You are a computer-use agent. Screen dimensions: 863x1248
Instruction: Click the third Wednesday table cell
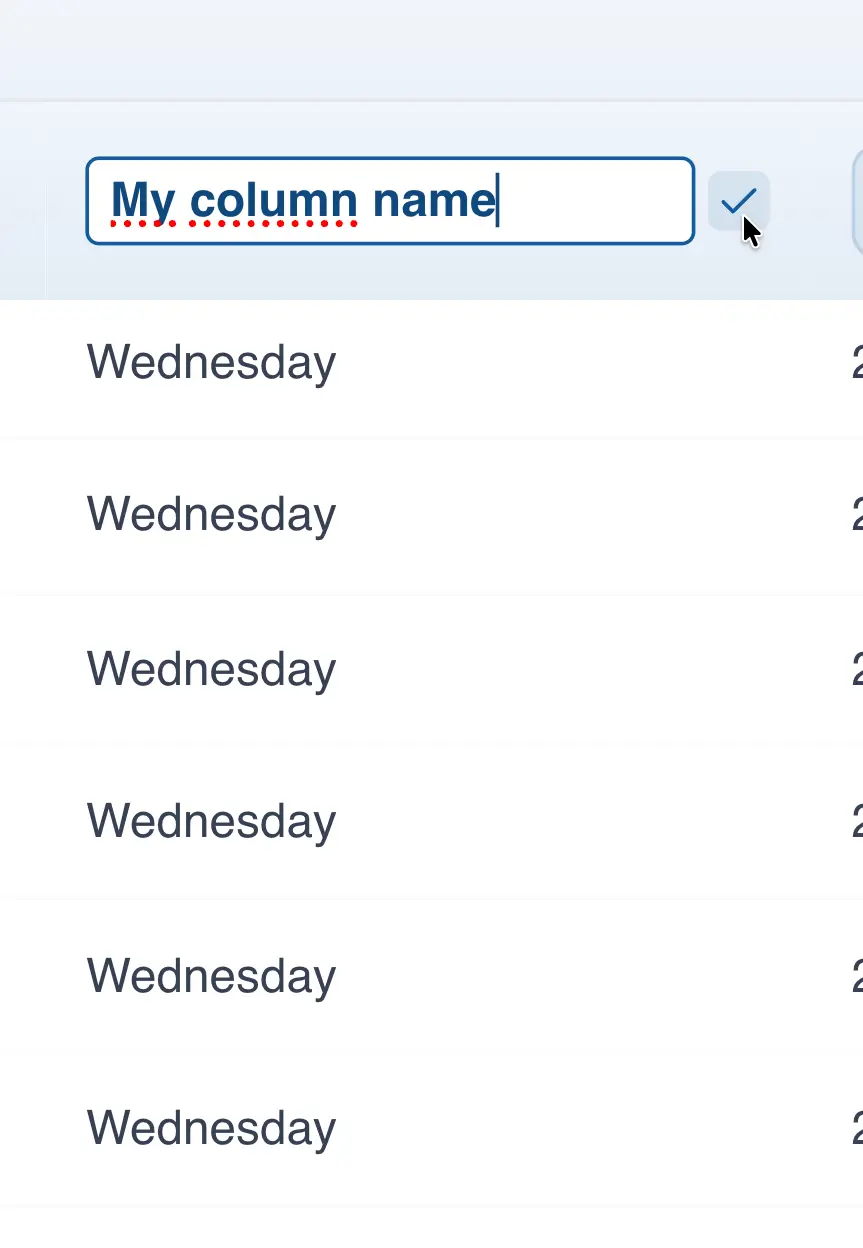click(210, 669)
